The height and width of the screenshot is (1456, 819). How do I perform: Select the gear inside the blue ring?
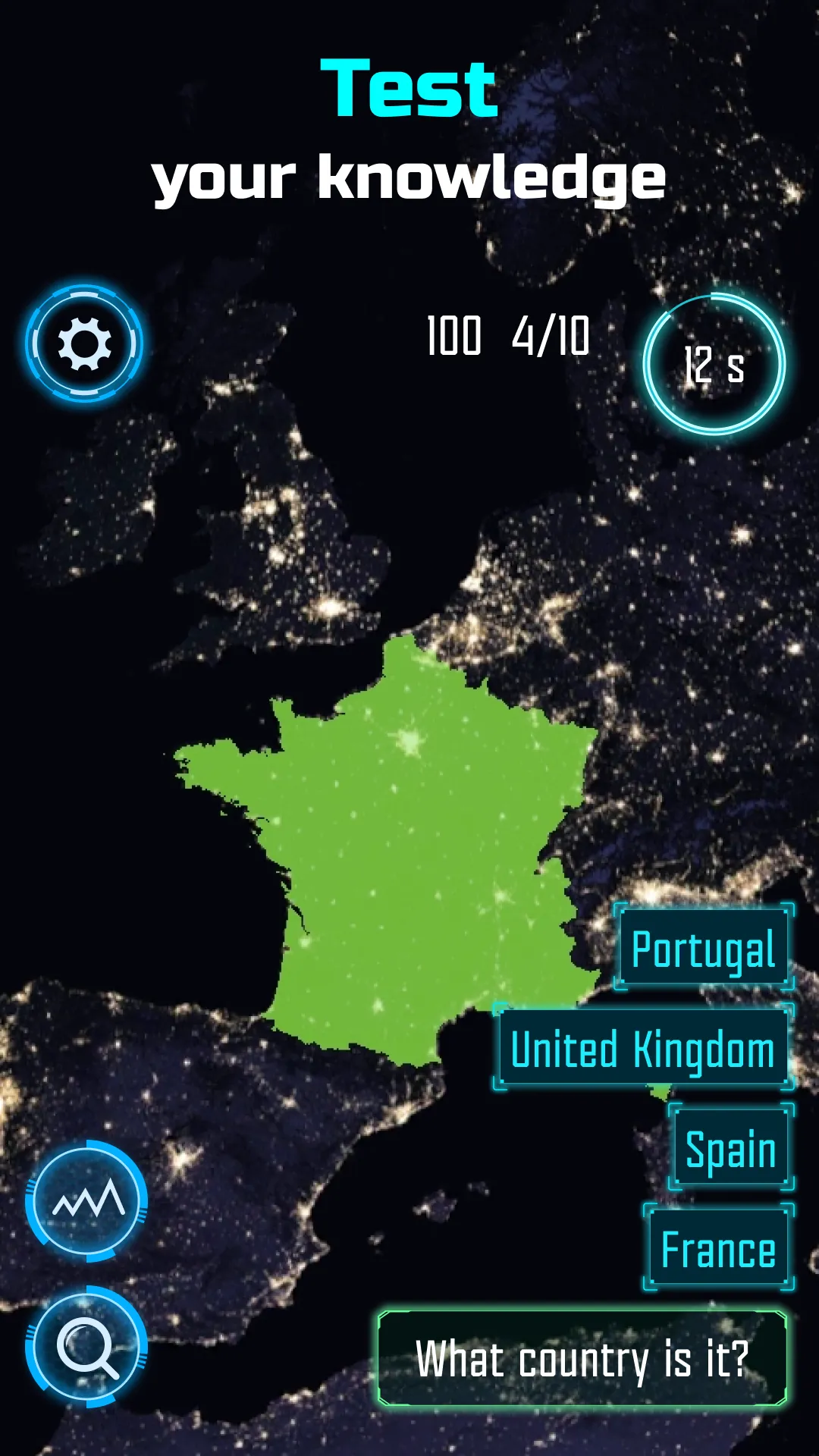(86, 341)
